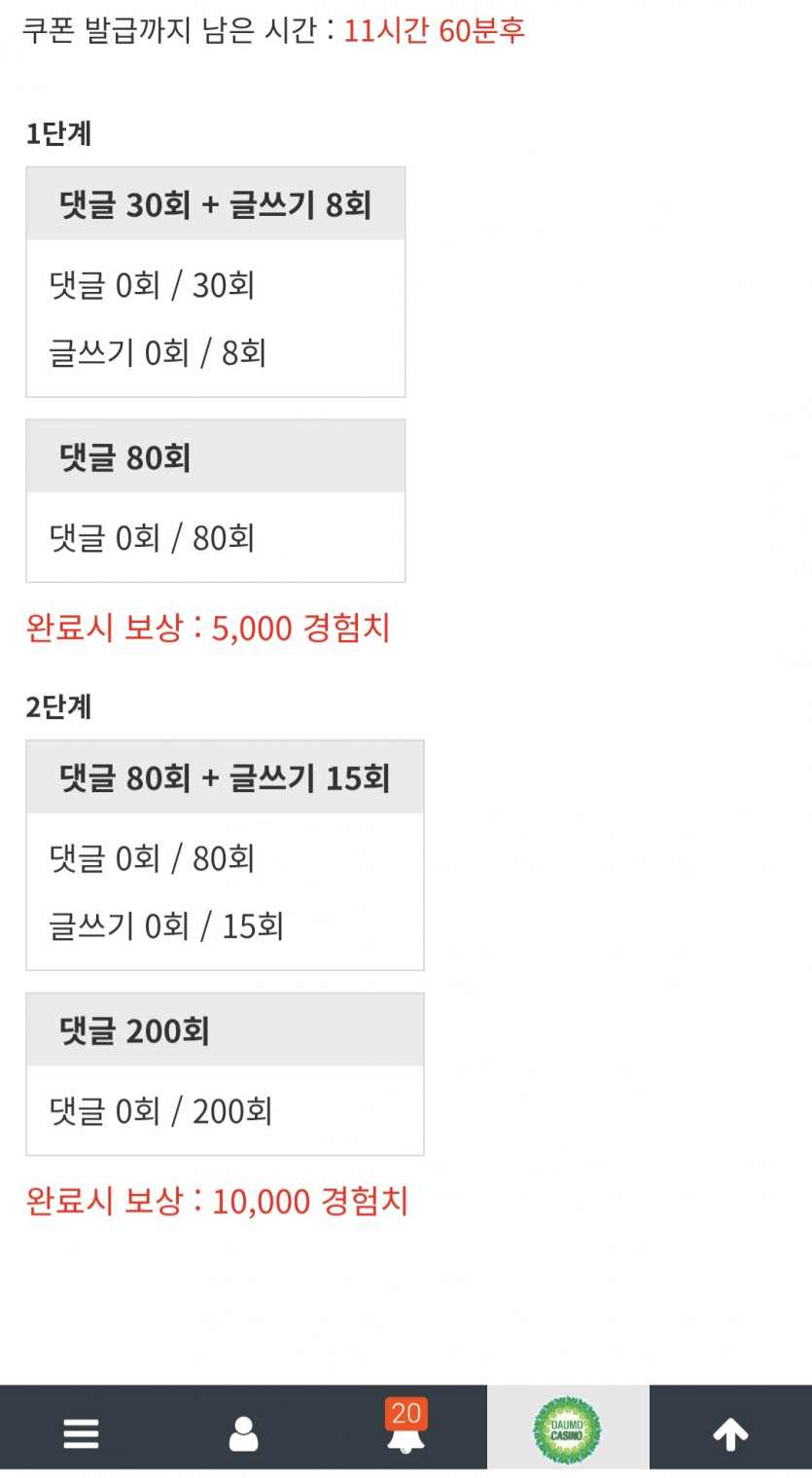Expand the 댓글 80회 mission card
The image size is (812, 1478).
tap(215, 455)
